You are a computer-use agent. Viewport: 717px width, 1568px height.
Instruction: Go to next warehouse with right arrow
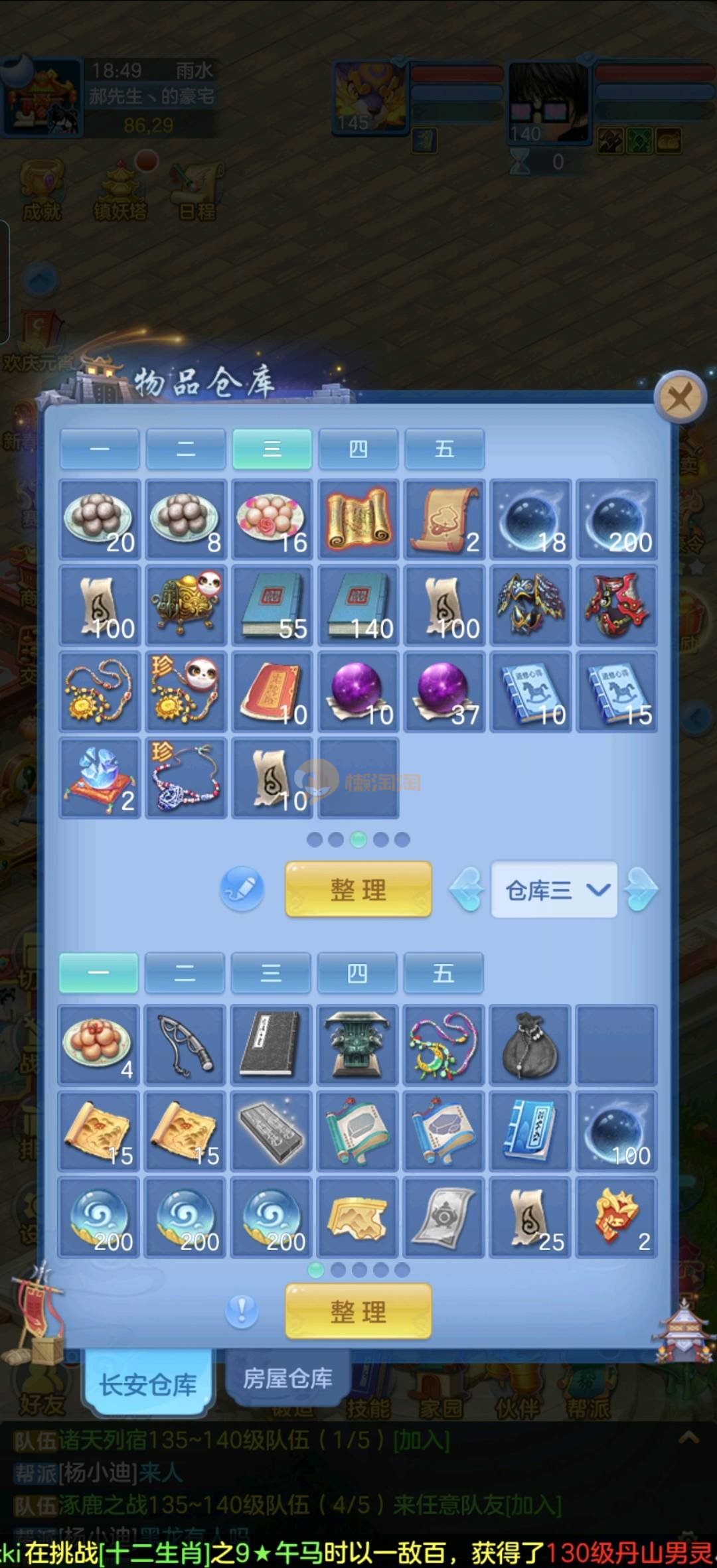coord(641,890)
